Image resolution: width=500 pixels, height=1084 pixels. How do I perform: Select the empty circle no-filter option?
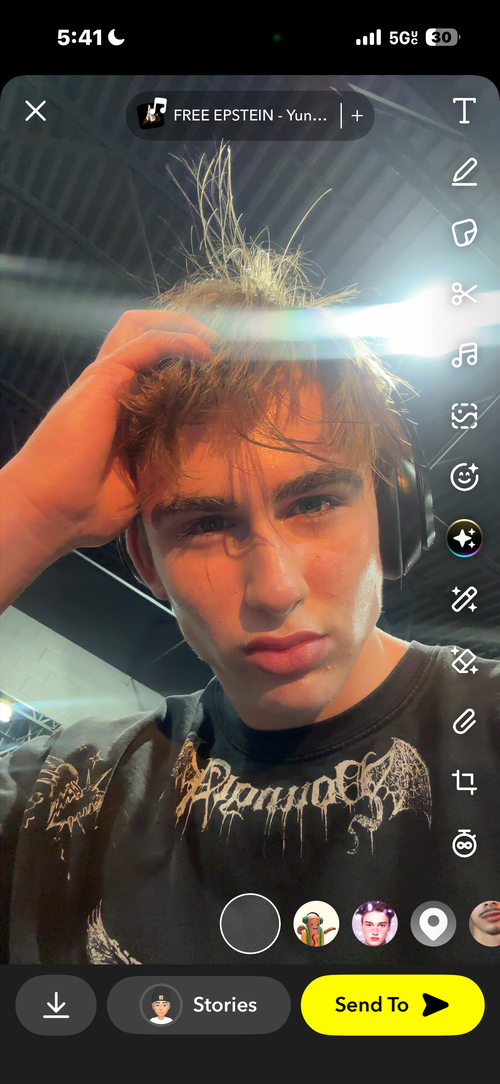pyautogui.click(x=250, y=924)
